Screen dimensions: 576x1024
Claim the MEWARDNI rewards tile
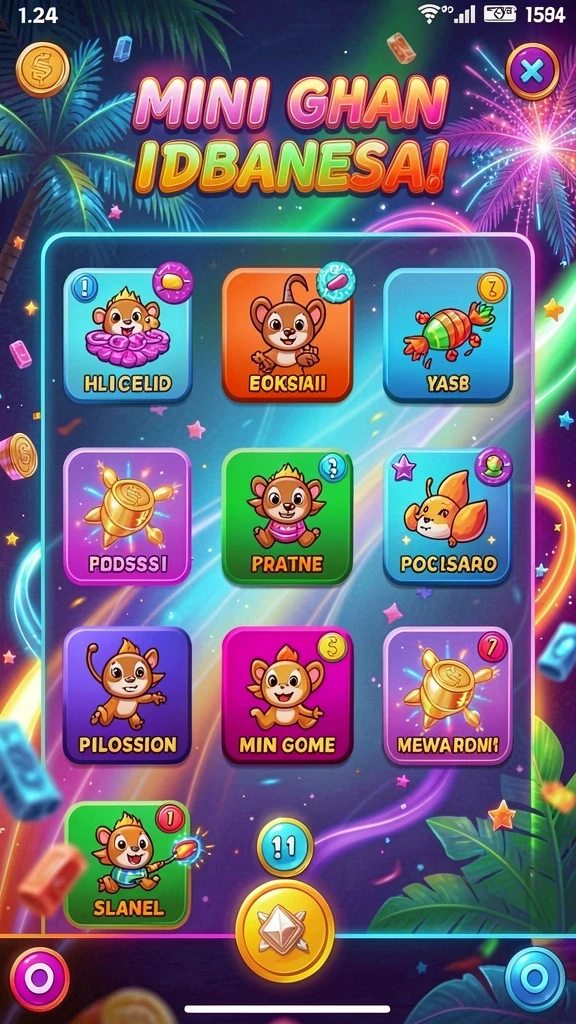pos(448,695)
